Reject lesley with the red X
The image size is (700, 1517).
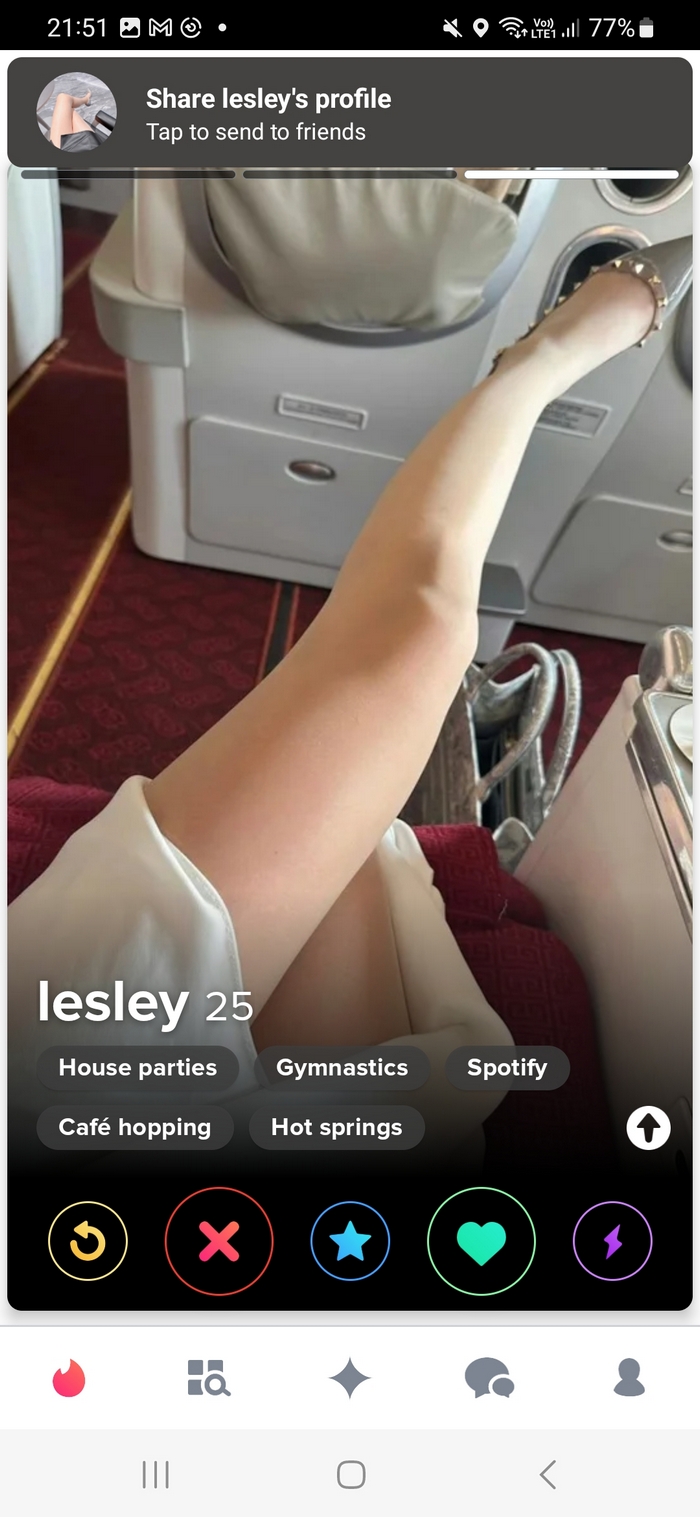tap(219, 1241)
